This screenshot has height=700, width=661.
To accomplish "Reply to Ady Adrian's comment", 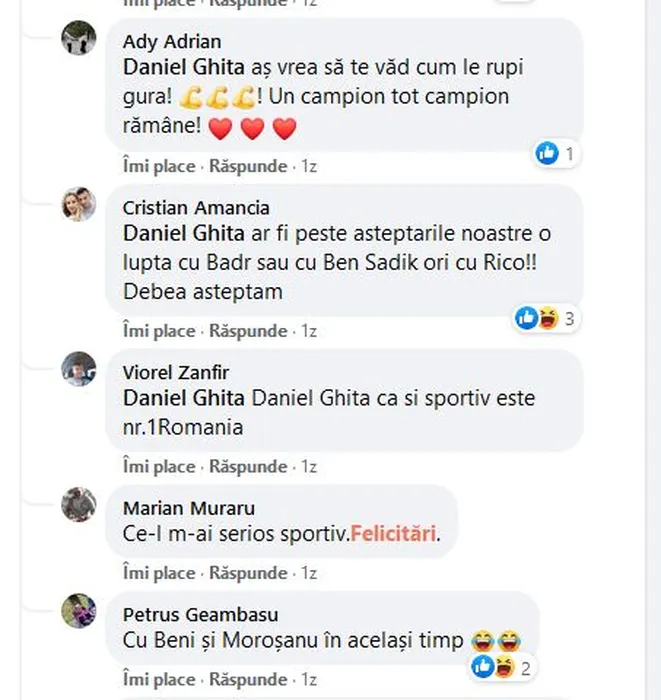I will click(248, 166).
